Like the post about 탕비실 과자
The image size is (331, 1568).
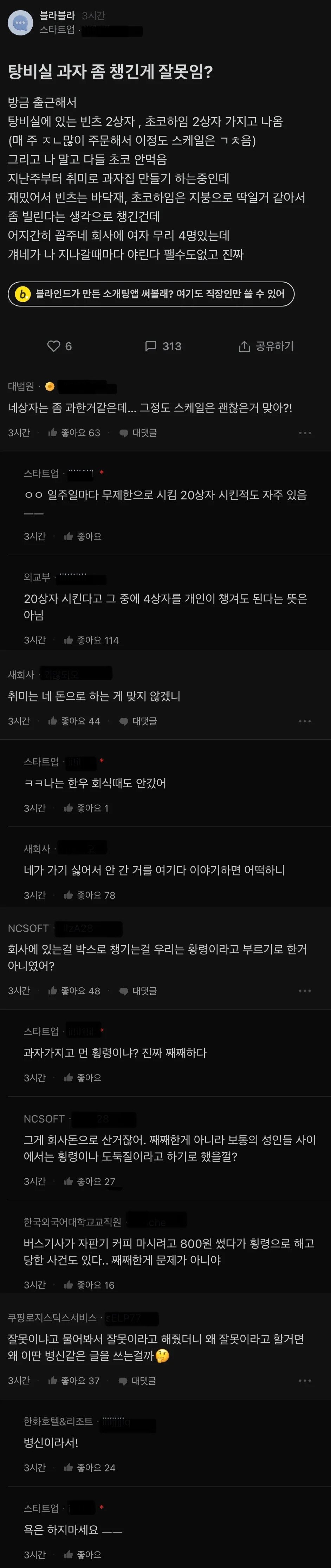pyautogui.click(x=59, y=346)
